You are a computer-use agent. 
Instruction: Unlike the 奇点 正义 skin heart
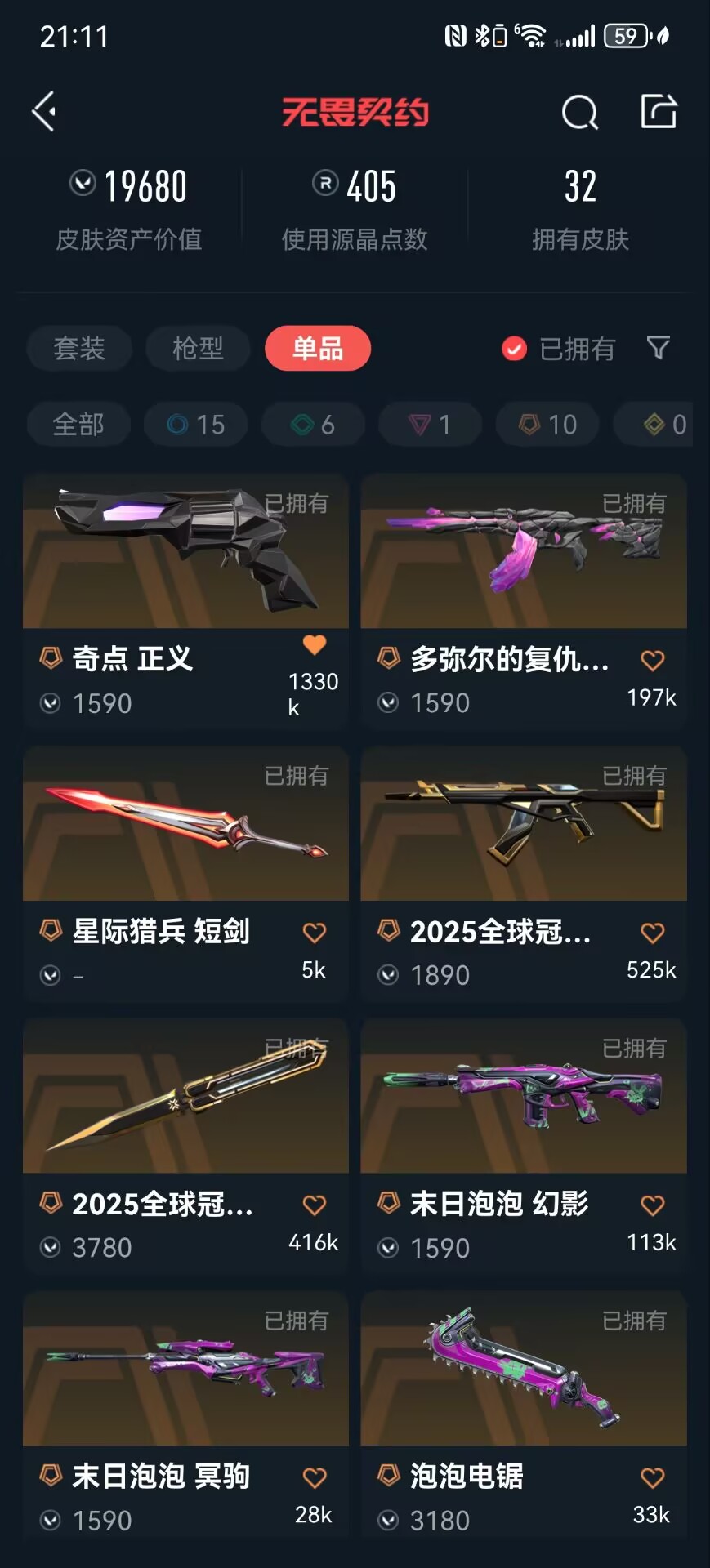pyautogui.click(x=315, y=645)
